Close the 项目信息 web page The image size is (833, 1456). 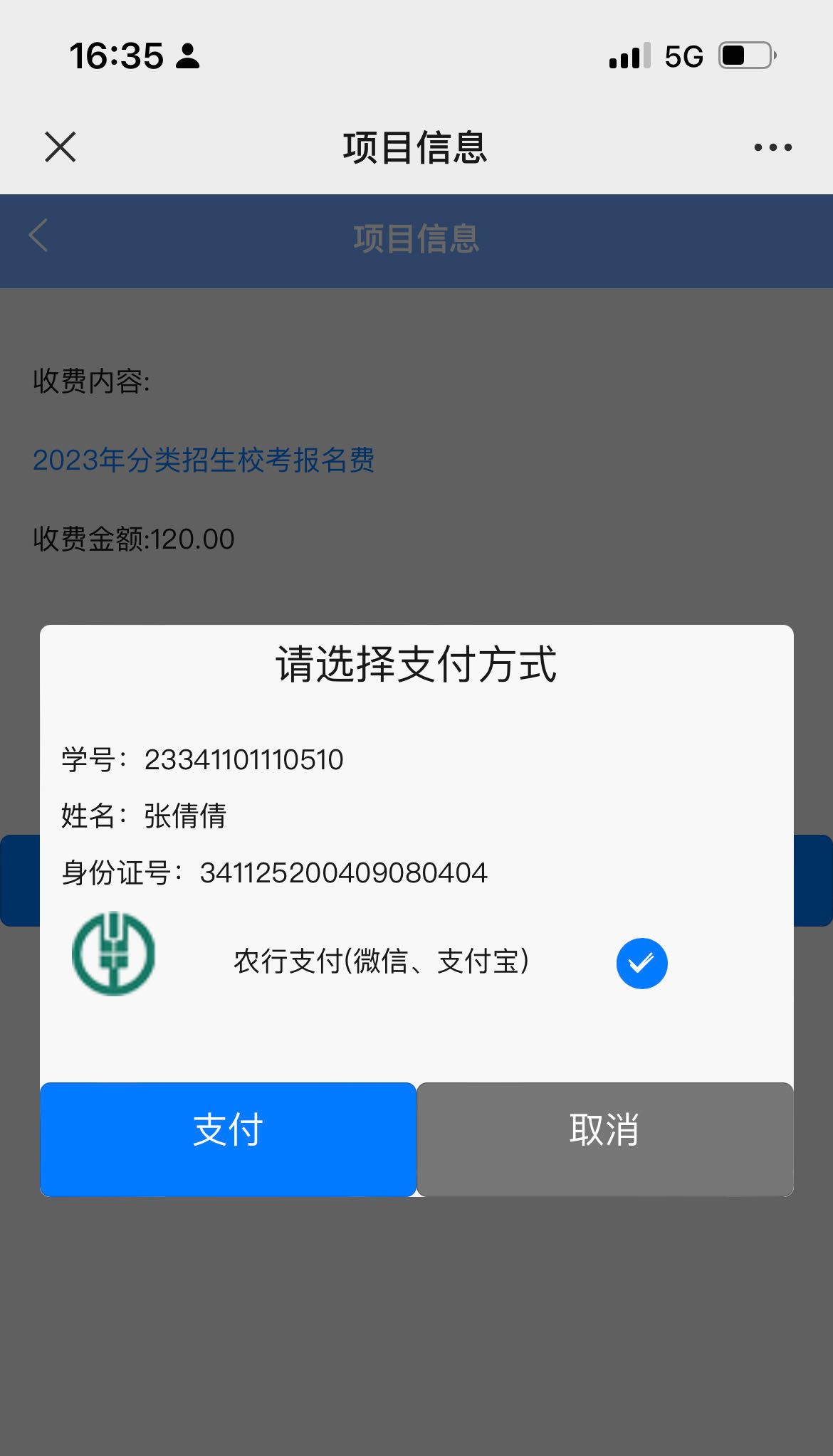click(60, 147)
